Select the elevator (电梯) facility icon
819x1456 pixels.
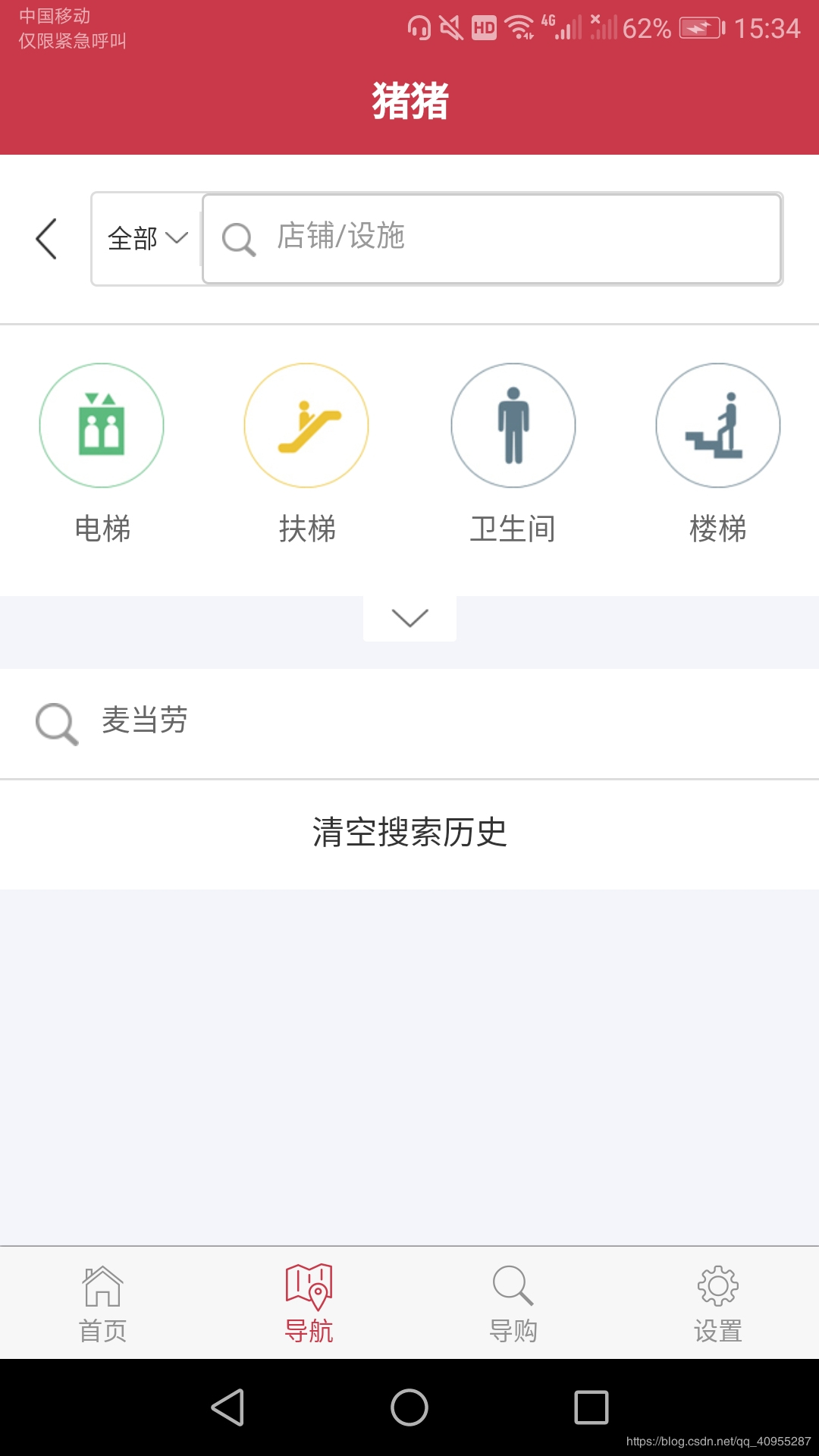coord(102,426)
